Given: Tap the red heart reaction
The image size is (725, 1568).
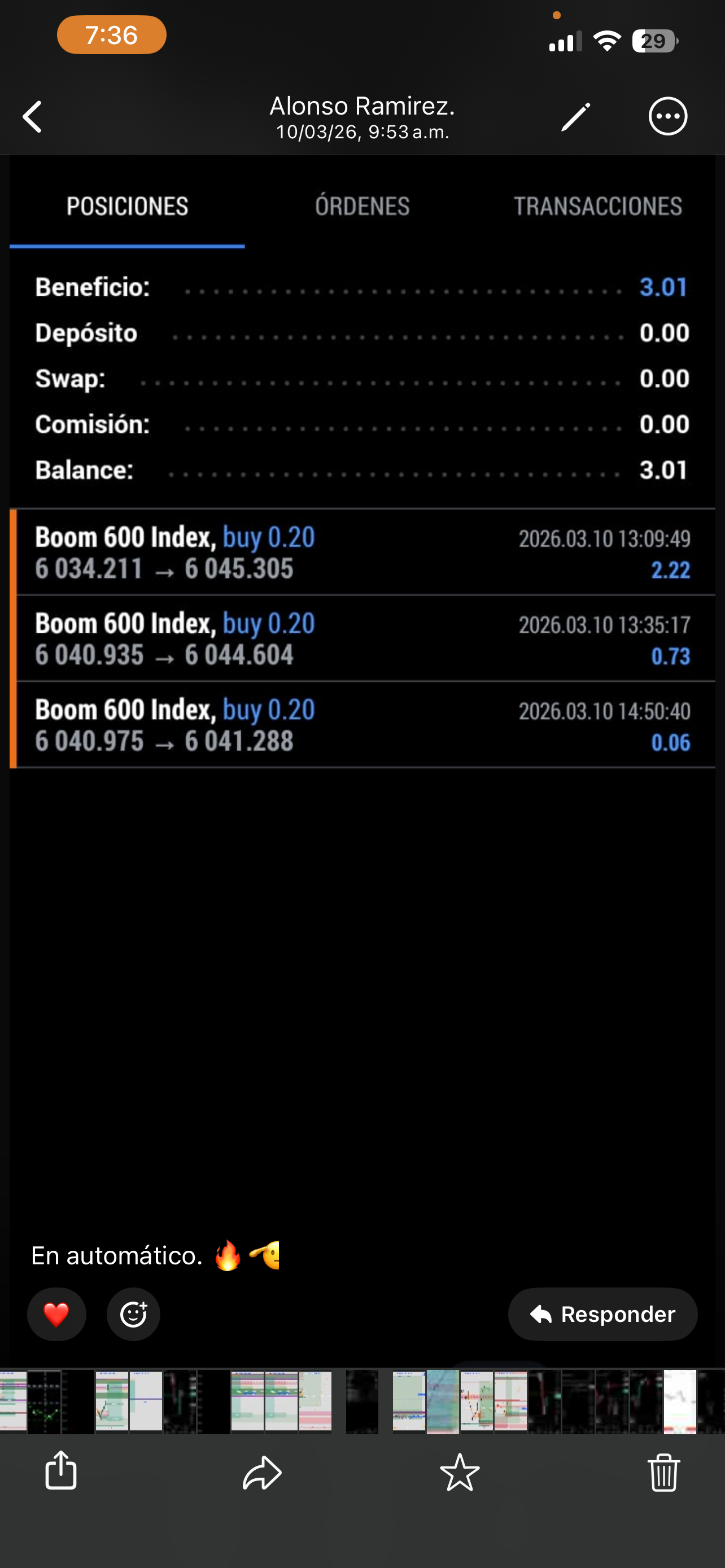Looking at the screenshot, I should tap(56, 1314).
